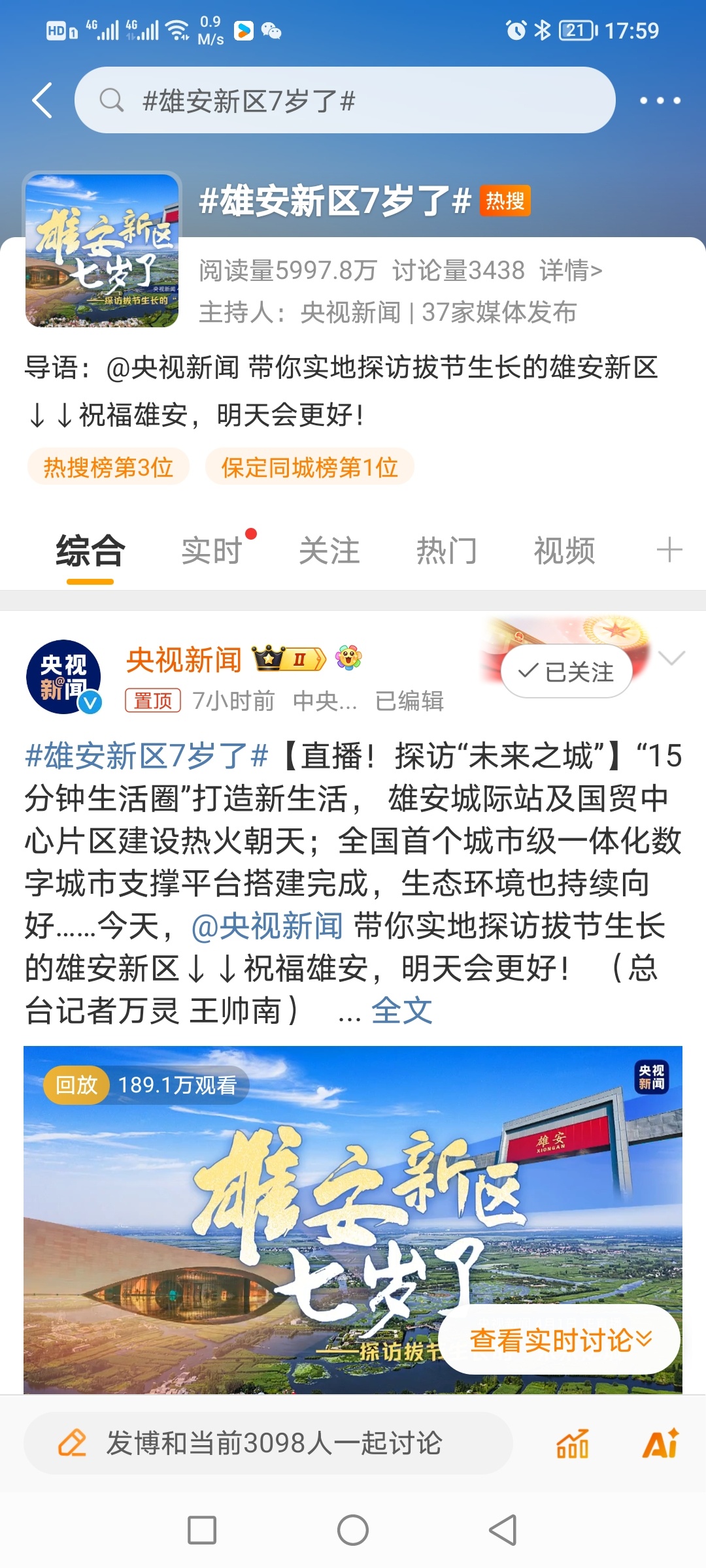706x1568 pixels.
Task: Expand the post with 全文
Action: tap(401, 1011)
